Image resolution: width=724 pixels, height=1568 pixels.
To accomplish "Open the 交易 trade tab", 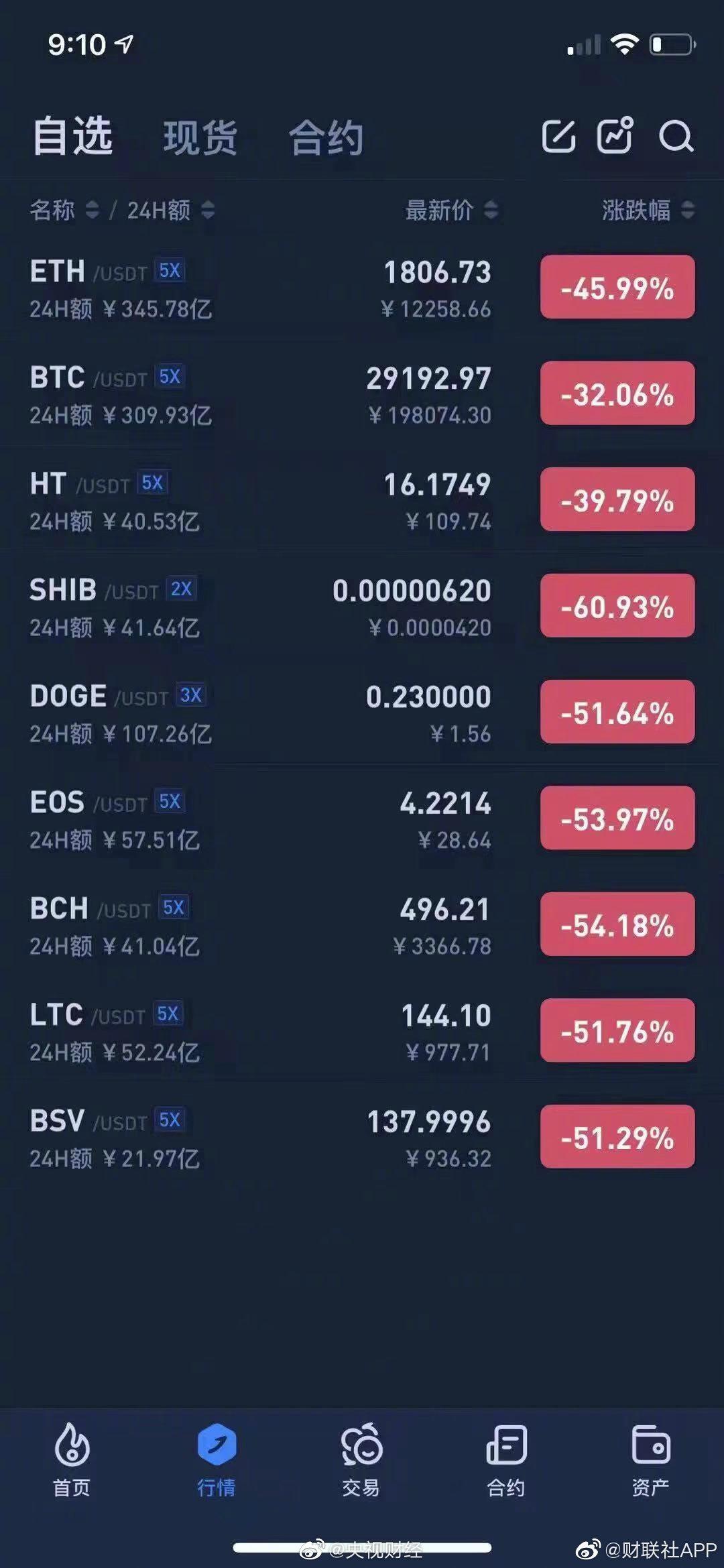I will click(361, 1461).
